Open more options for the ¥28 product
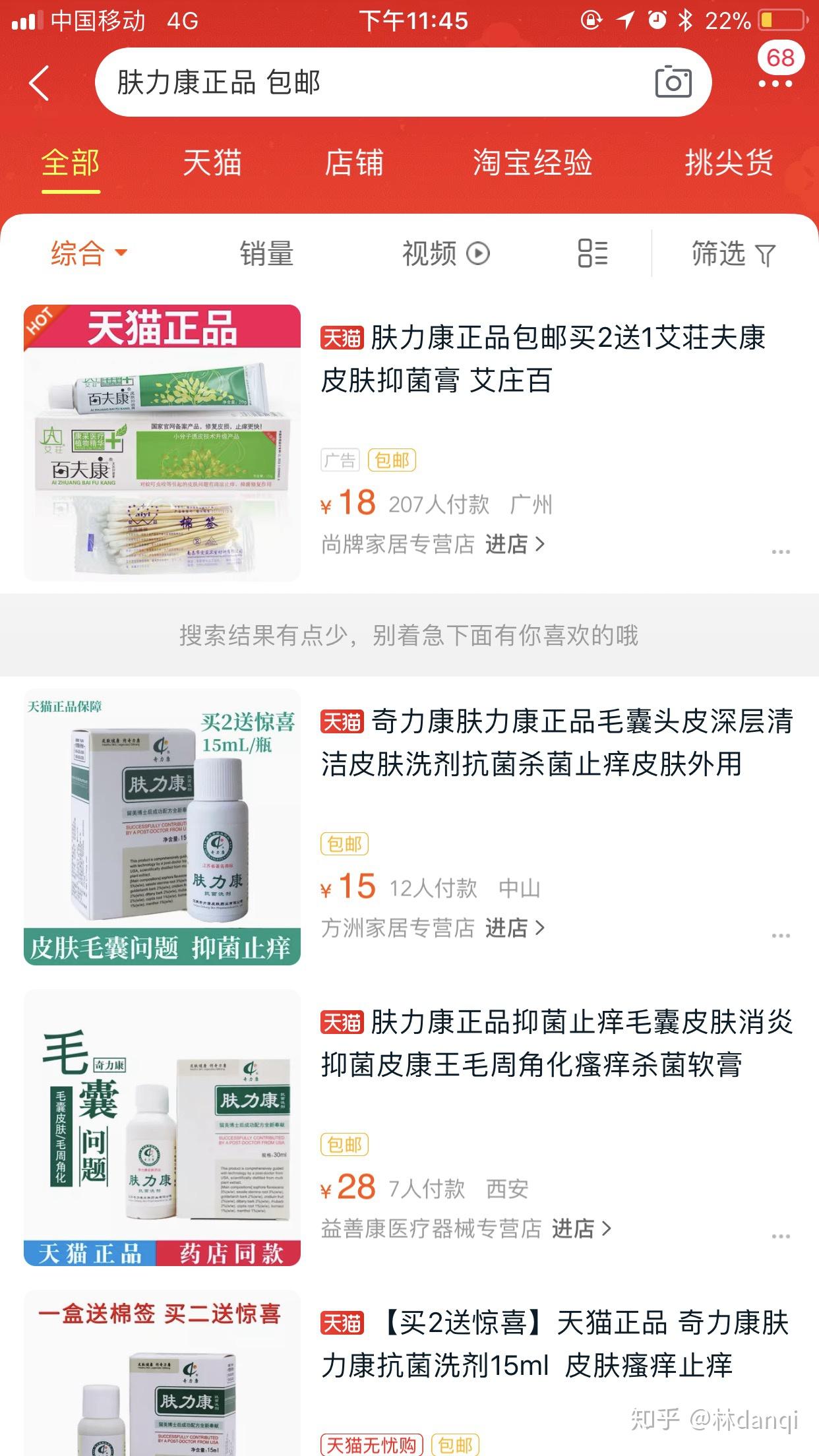Viewport: 819px width, 1456px height. (781, 1236)
